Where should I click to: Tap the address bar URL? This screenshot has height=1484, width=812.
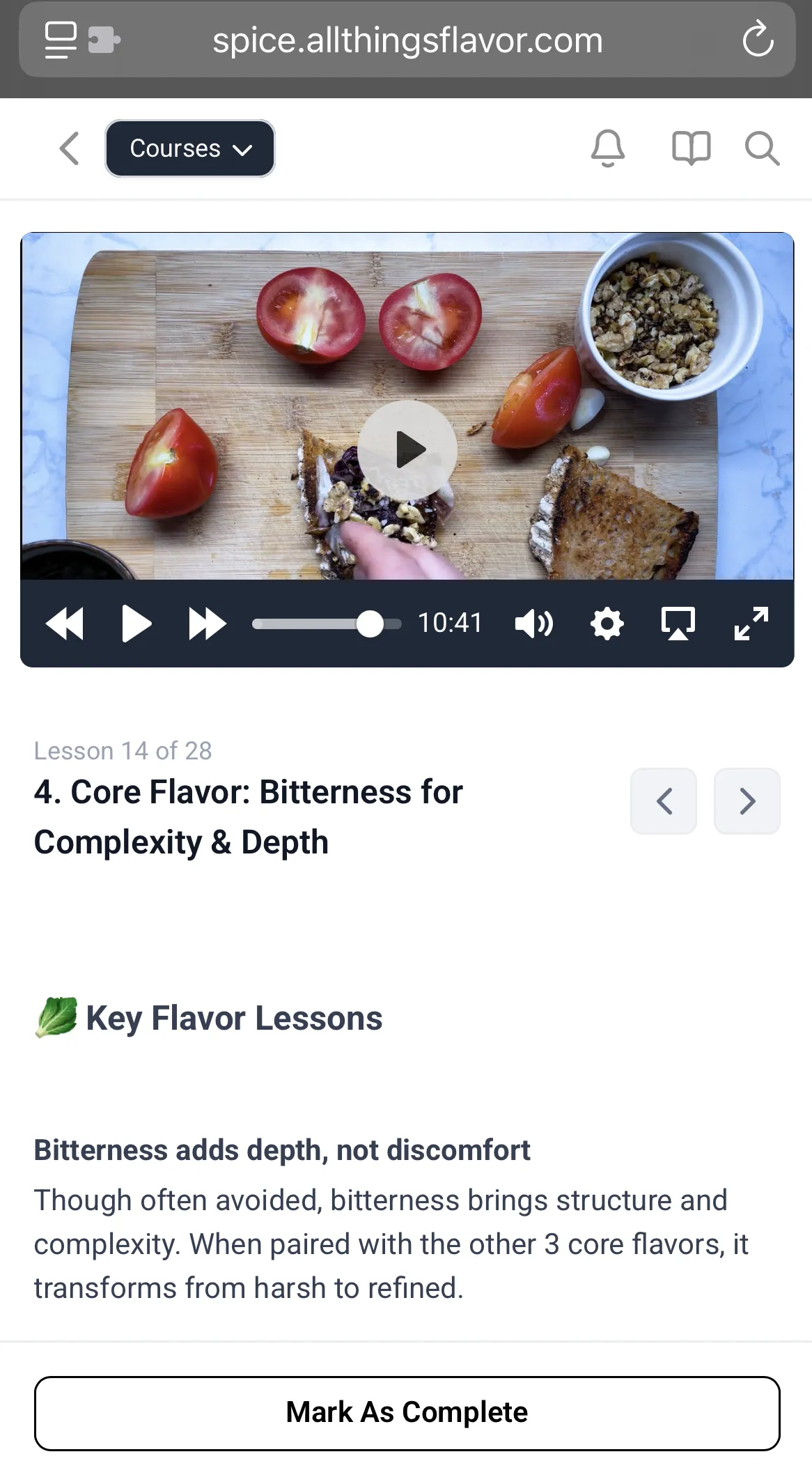click(x=407, y=40)
